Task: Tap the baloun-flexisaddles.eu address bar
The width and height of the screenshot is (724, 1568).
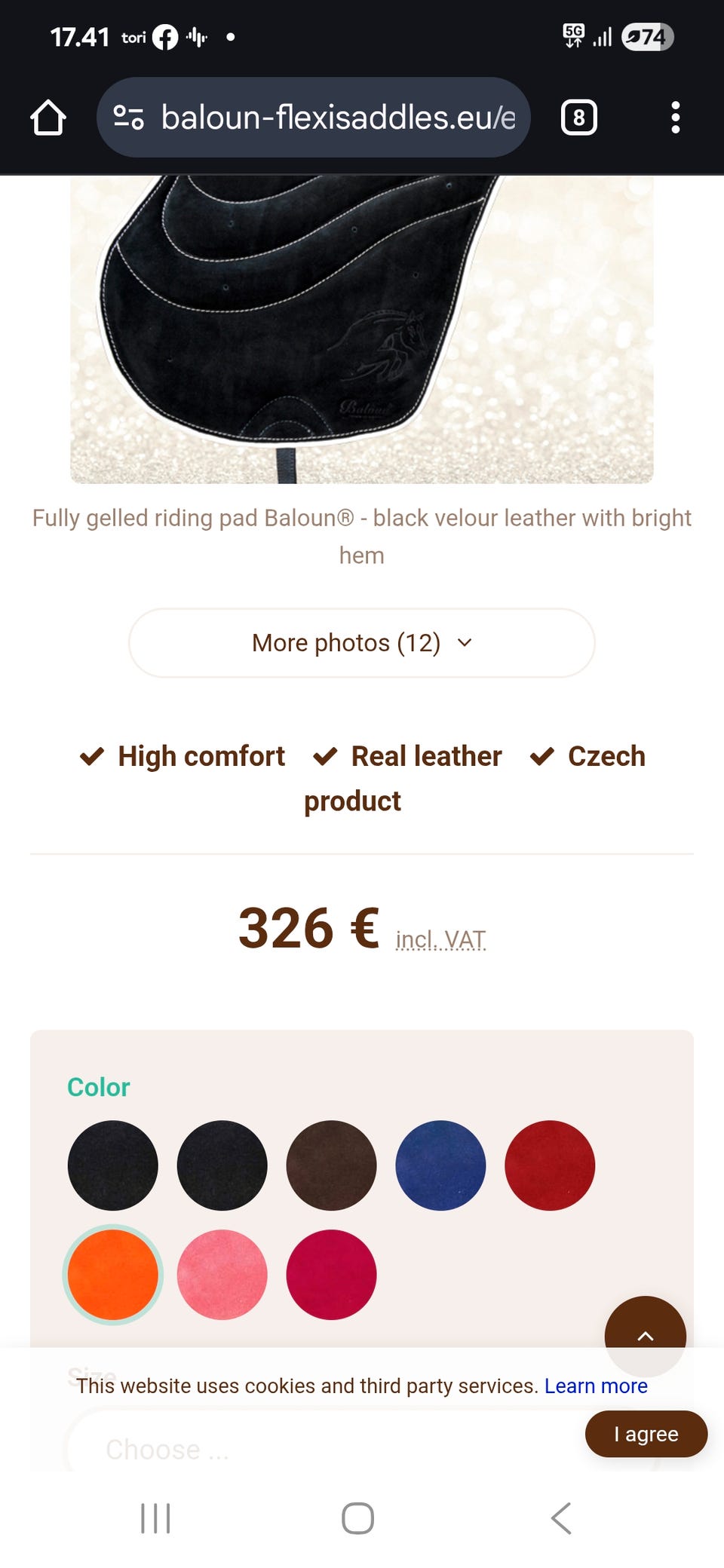Action: [x=313, y=118]
